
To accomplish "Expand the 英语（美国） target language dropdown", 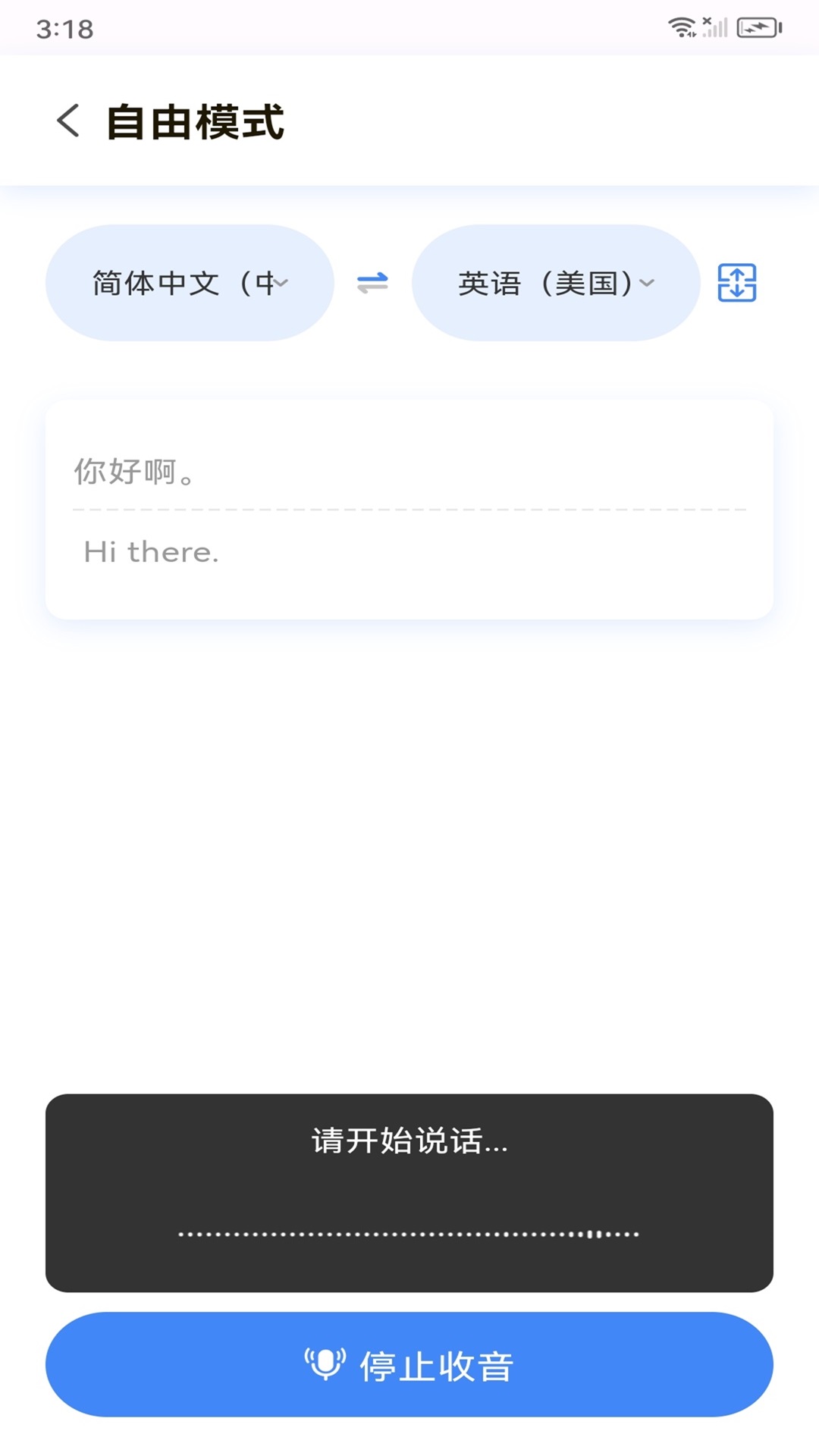I will (x=556, y=282).
